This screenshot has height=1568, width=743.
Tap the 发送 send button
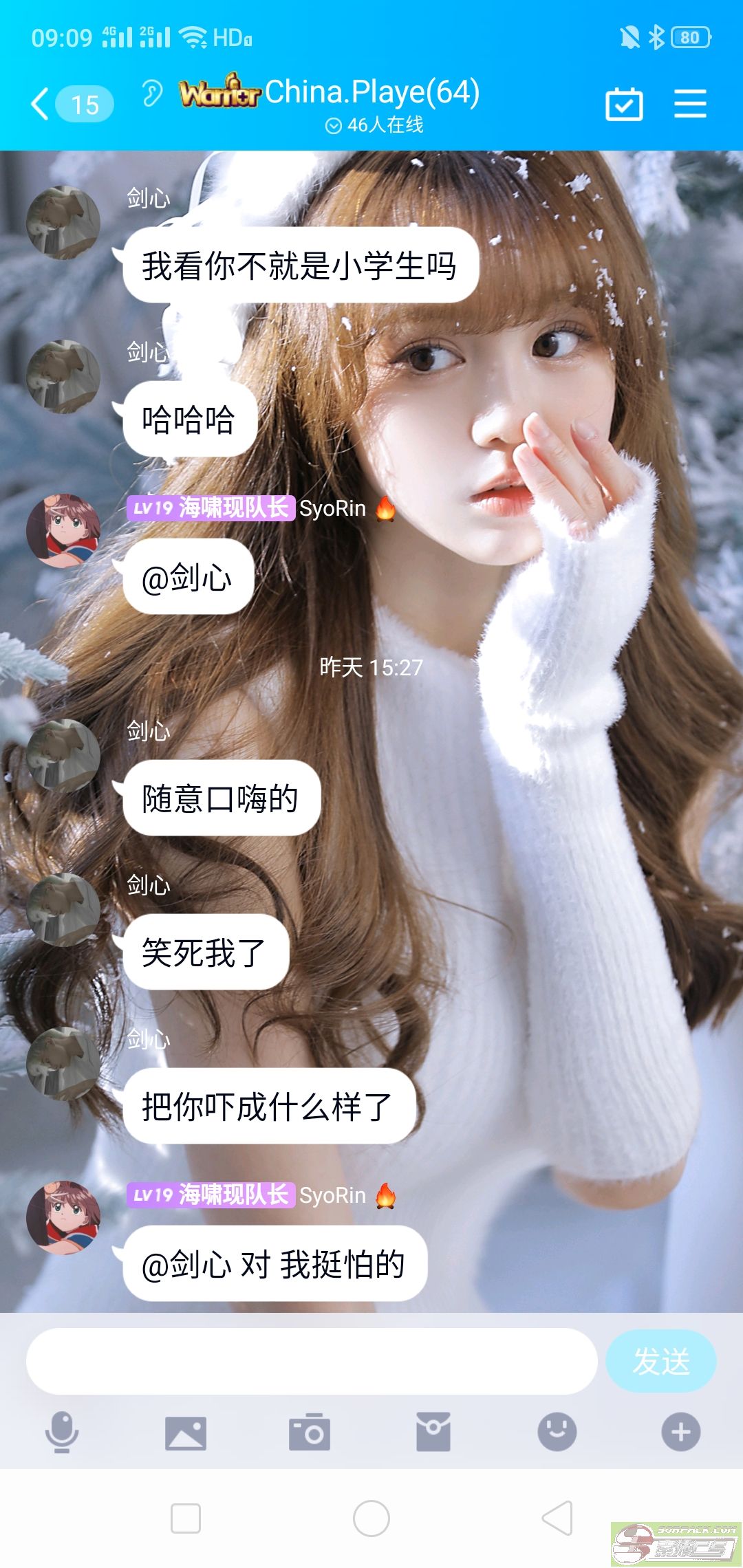[660, 1361]
